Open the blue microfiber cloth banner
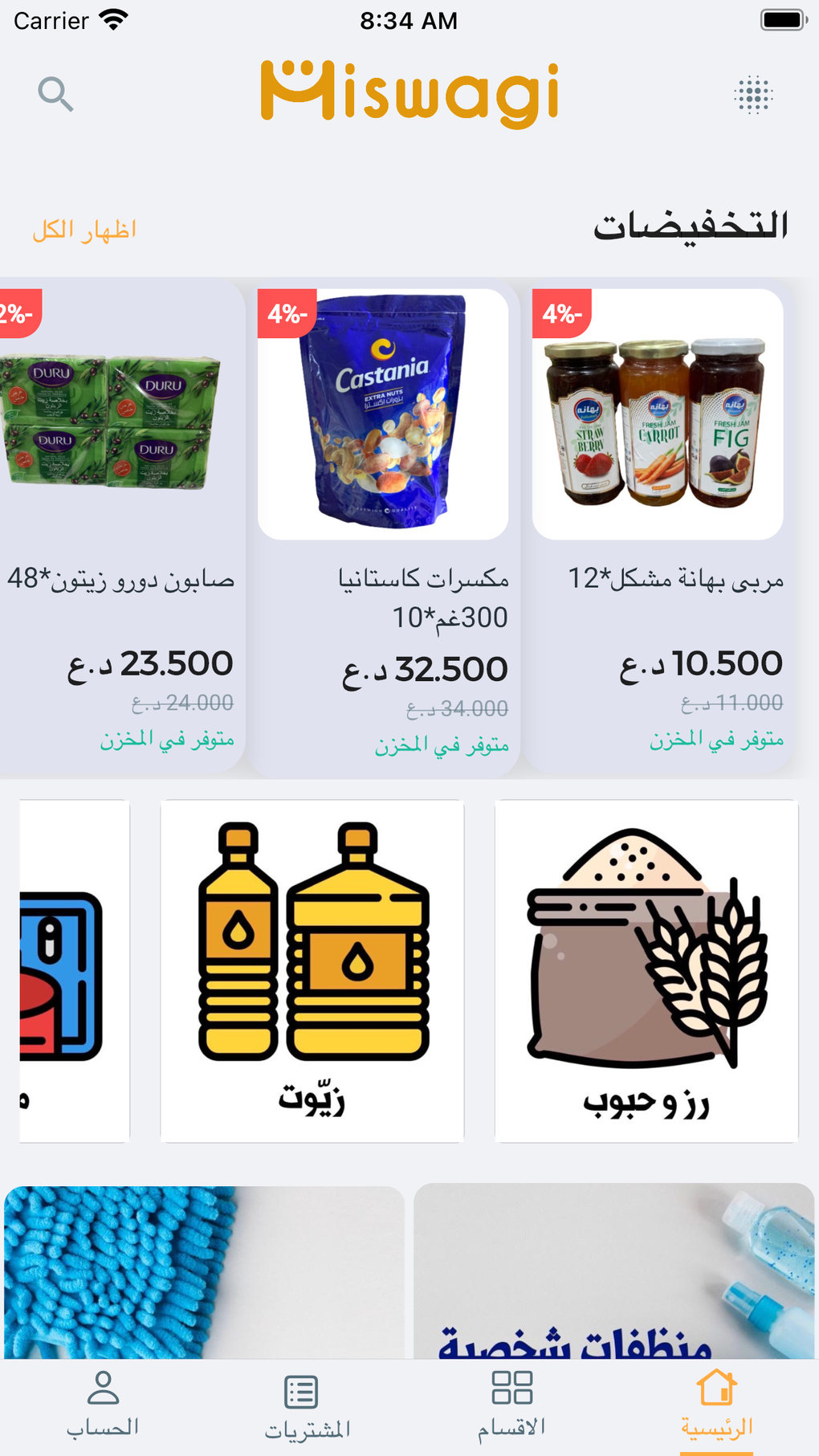 click(204, 1273)
